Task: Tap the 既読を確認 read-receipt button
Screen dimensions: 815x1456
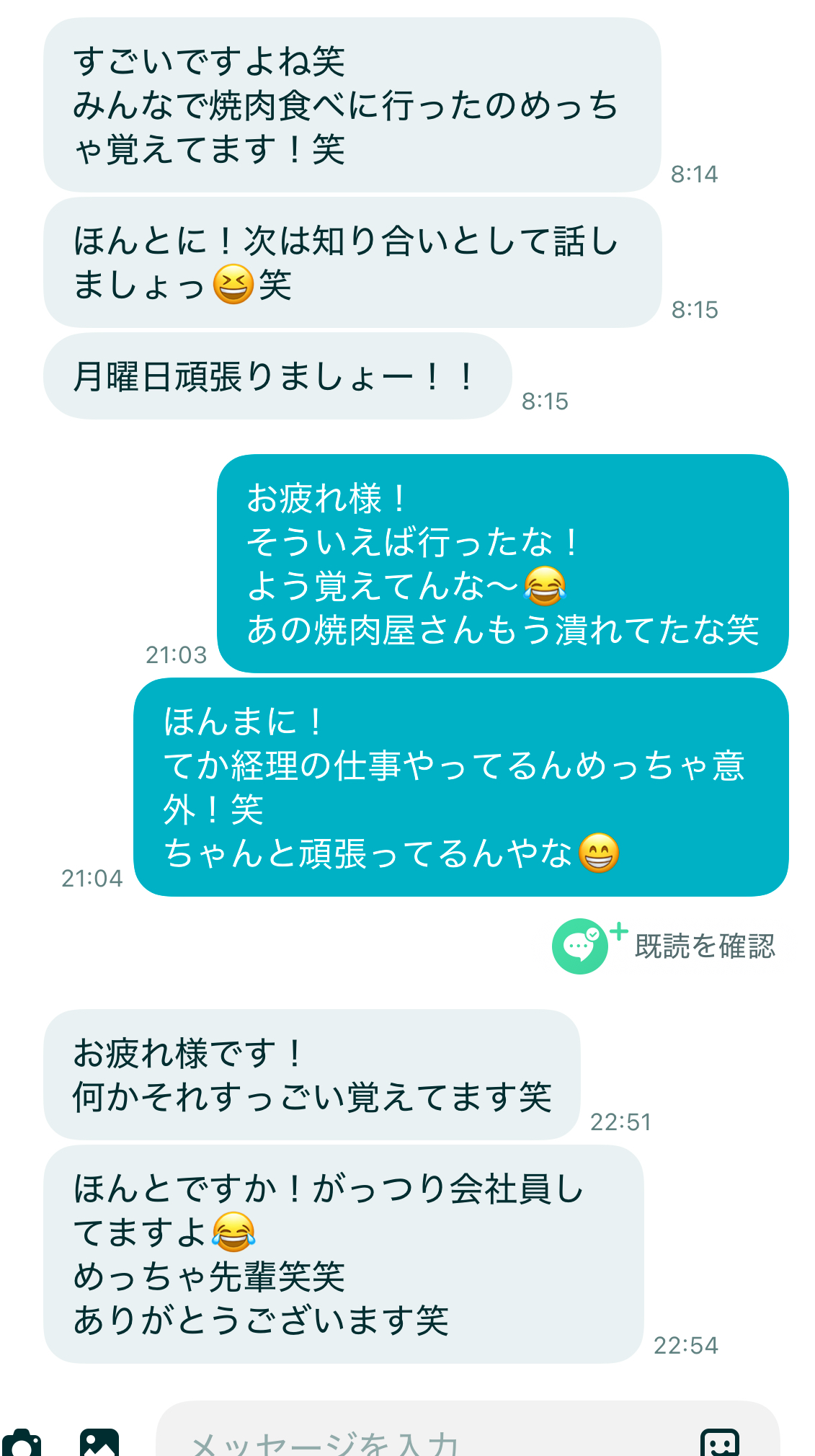Action: coord(663,946)
